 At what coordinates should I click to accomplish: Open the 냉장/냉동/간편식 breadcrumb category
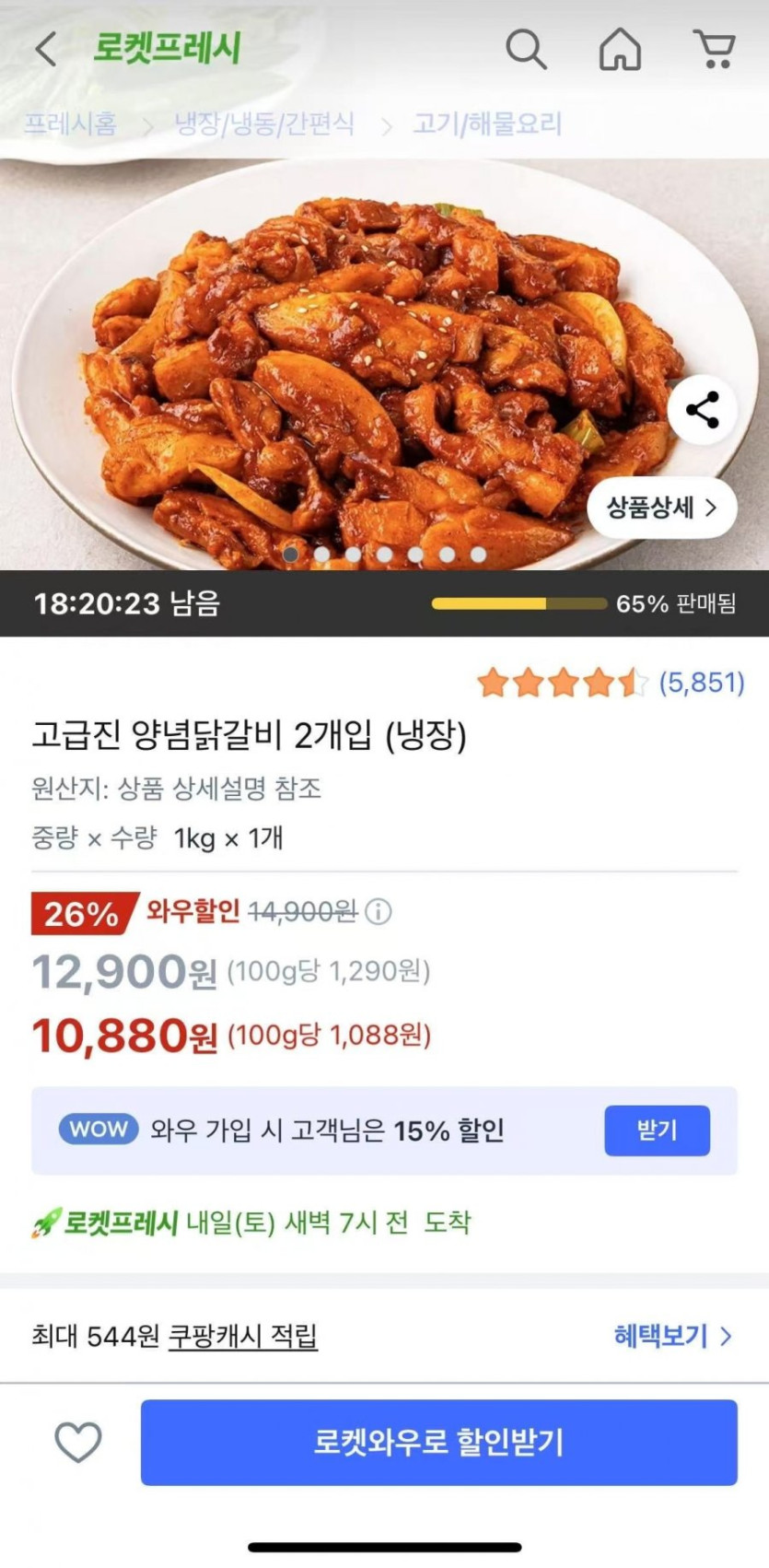[264, 123]
